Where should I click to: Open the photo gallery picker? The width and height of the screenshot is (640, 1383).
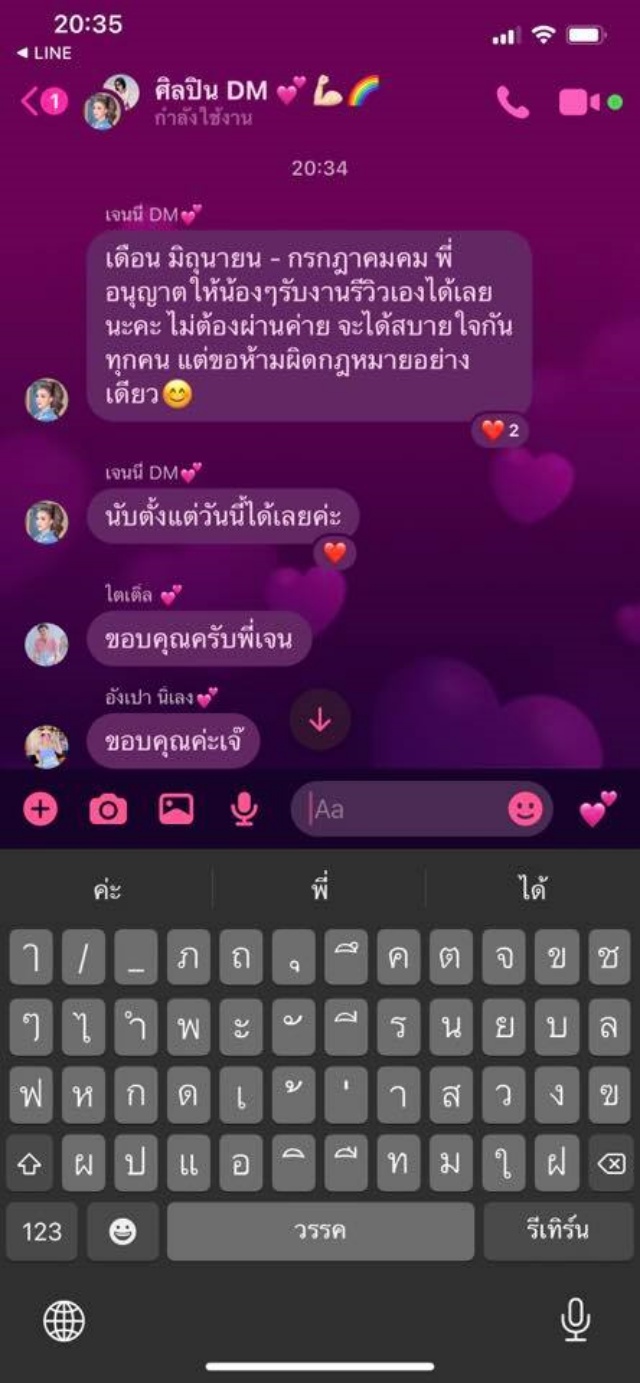point(176,809)
